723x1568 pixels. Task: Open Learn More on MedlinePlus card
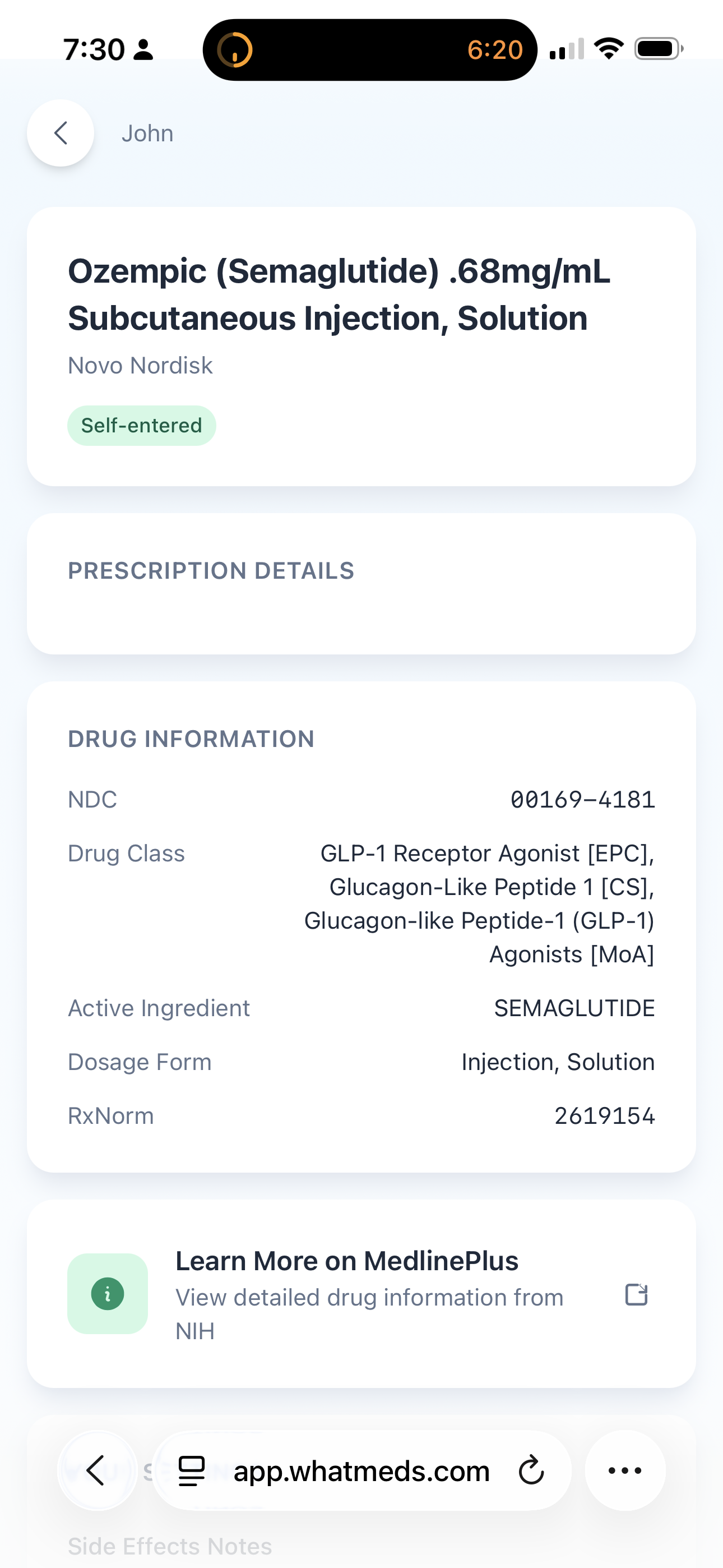[361, 1293]
